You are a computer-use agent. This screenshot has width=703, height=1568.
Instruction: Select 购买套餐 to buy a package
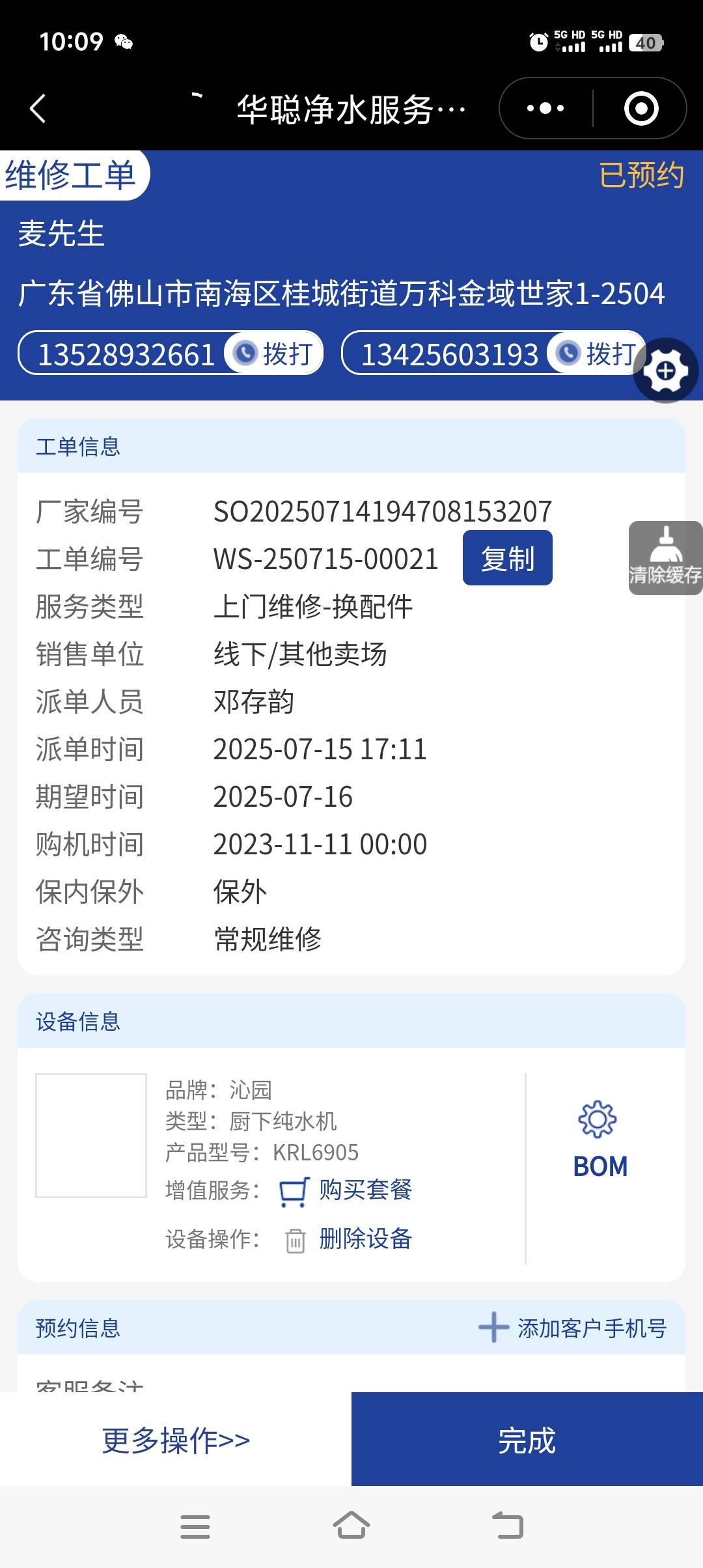[346, 1190]
